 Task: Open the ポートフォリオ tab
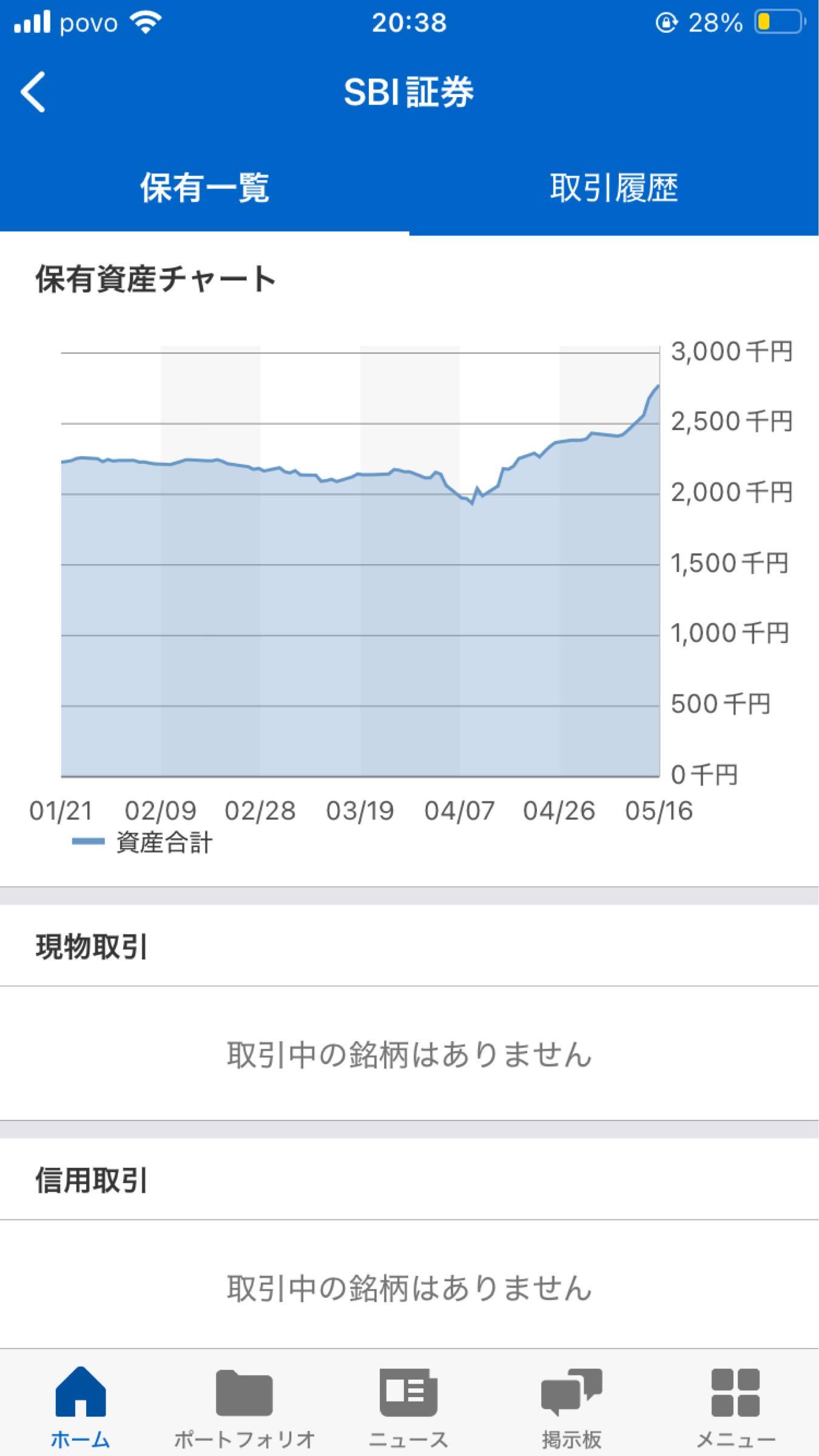(x=244, y=1406)
